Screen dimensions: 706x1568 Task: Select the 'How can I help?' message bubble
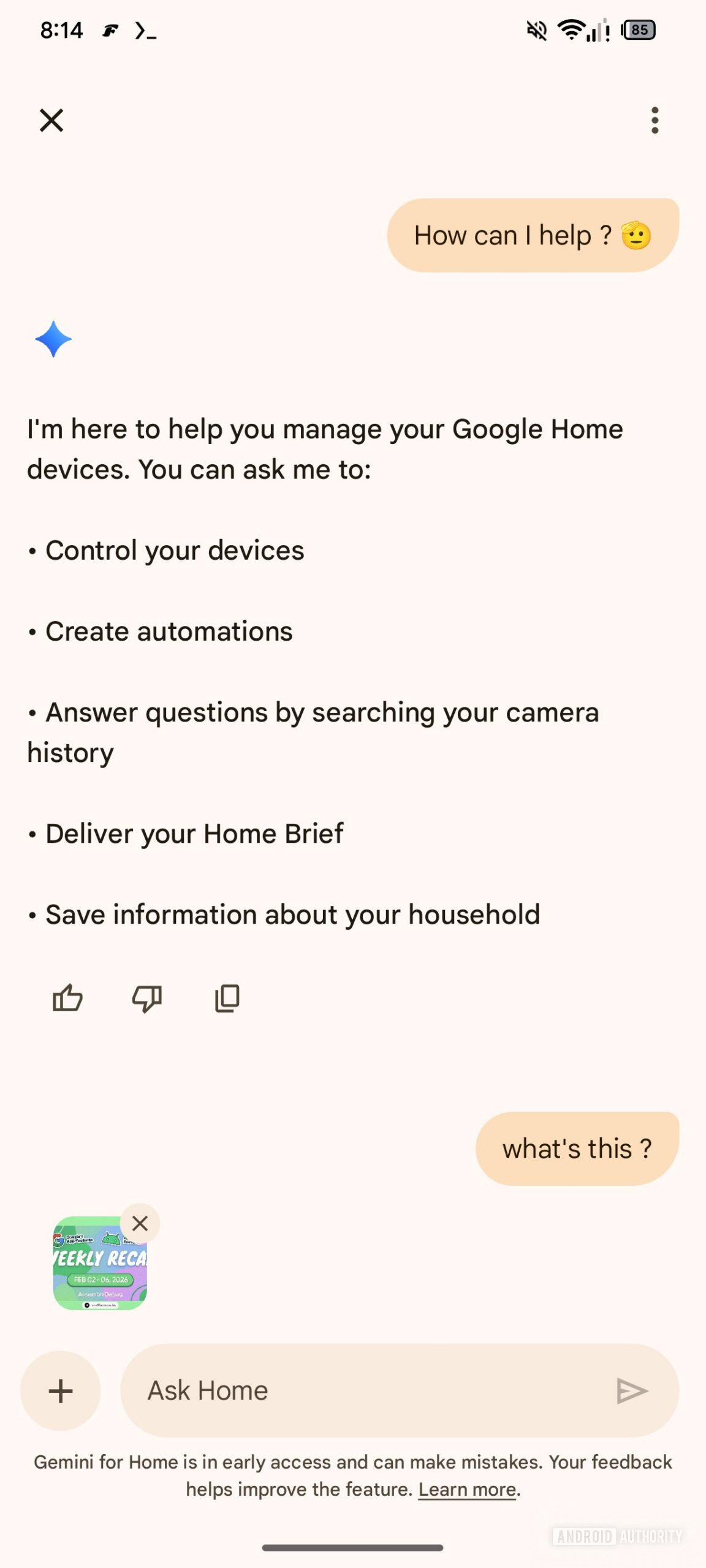(x=533, y=235)
